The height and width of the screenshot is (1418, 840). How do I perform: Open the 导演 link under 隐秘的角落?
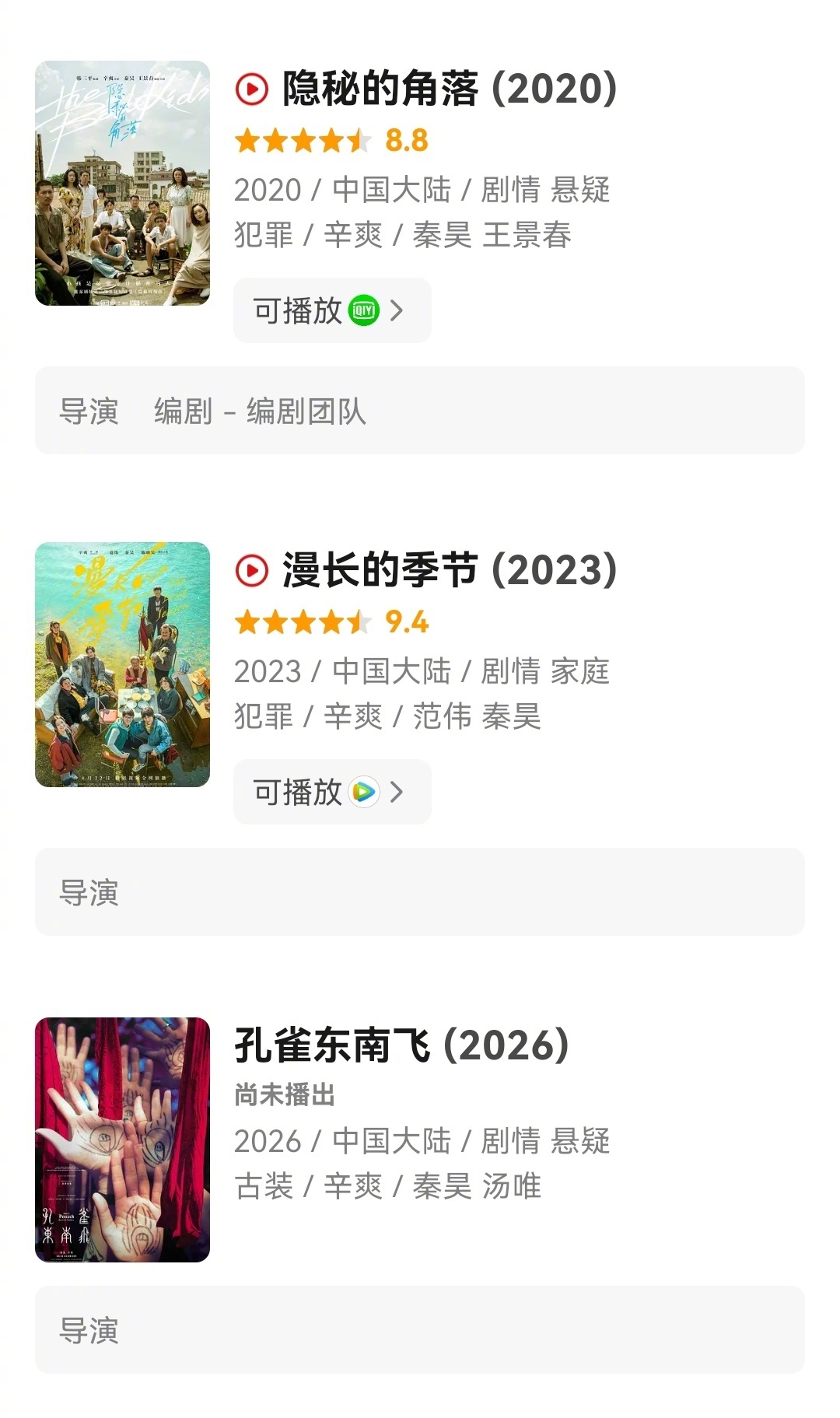(89, 411)
